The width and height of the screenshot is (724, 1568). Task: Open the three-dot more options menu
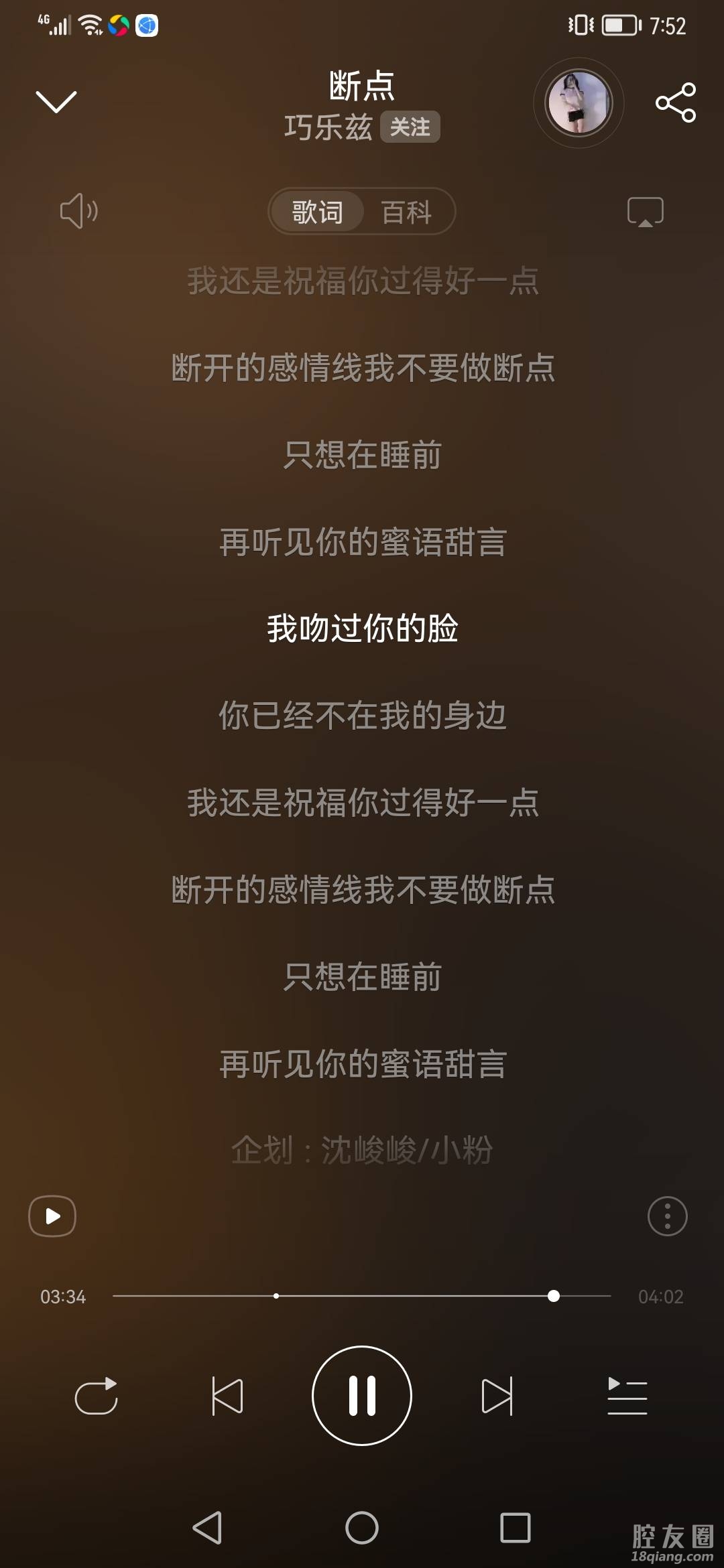(667, 1216)
